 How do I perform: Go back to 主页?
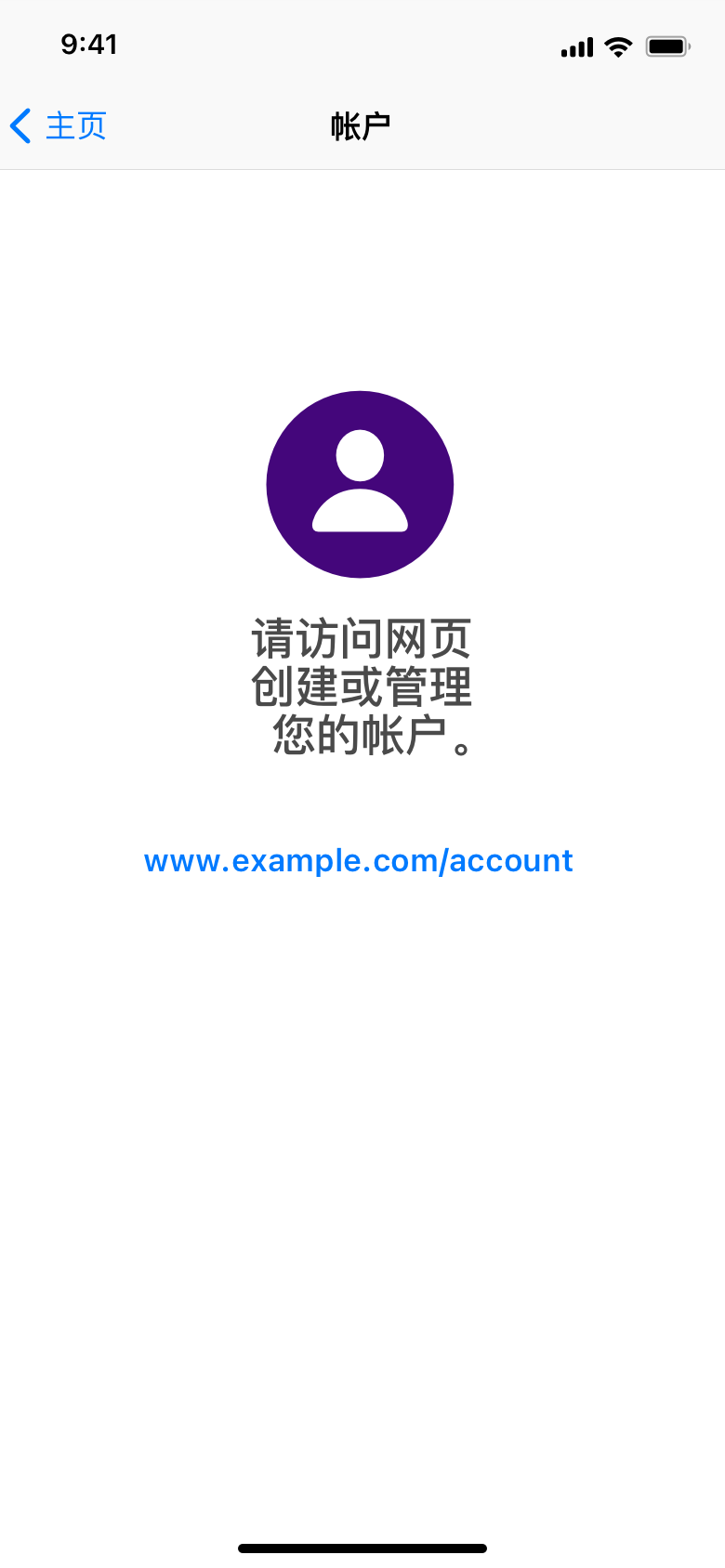tap(59, 125)
